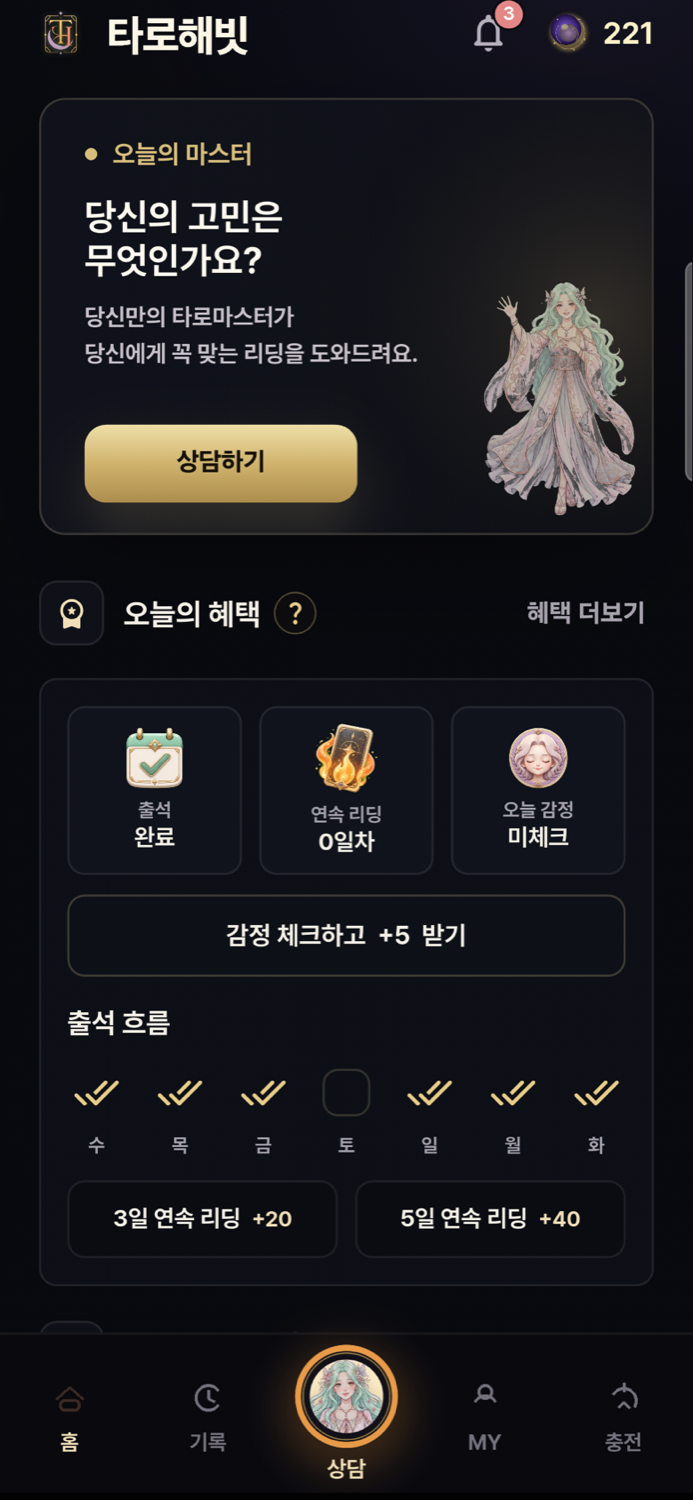
Task: Switch to the 기록 tab
Action: [x=207, y=1418]
